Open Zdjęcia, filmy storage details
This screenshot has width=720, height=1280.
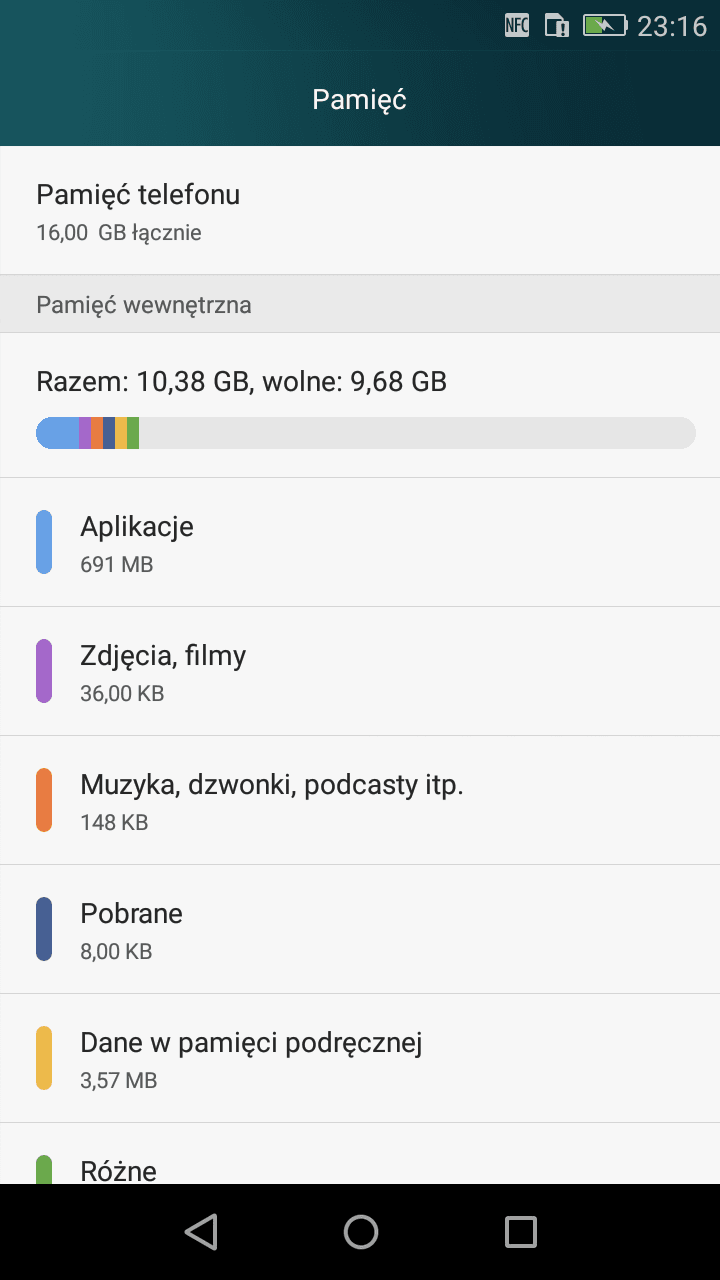pyautogui.click(x=360, y=671)
